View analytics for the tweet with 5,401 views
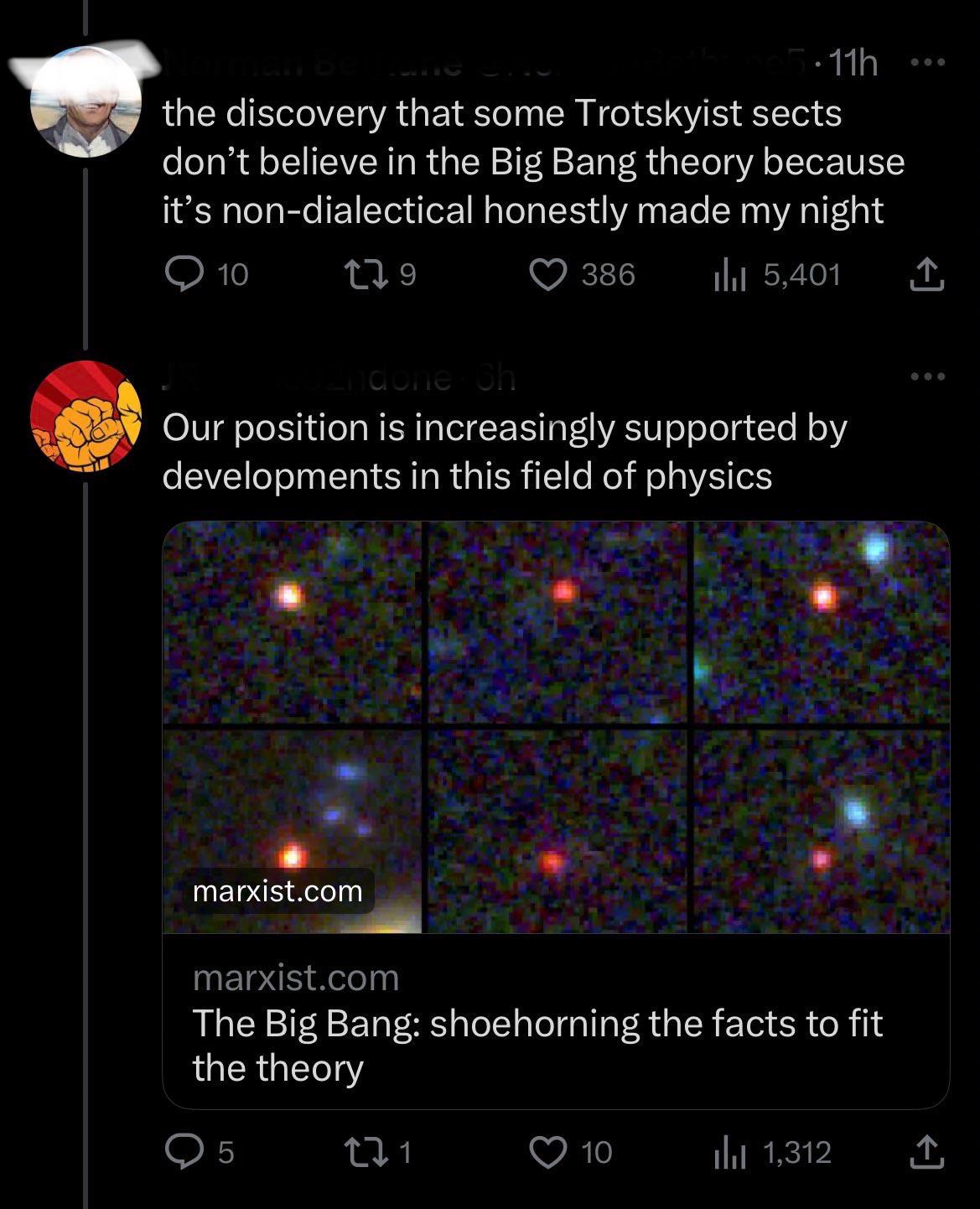The width and height of the screenshot is (980, 1209). [729, 274]
